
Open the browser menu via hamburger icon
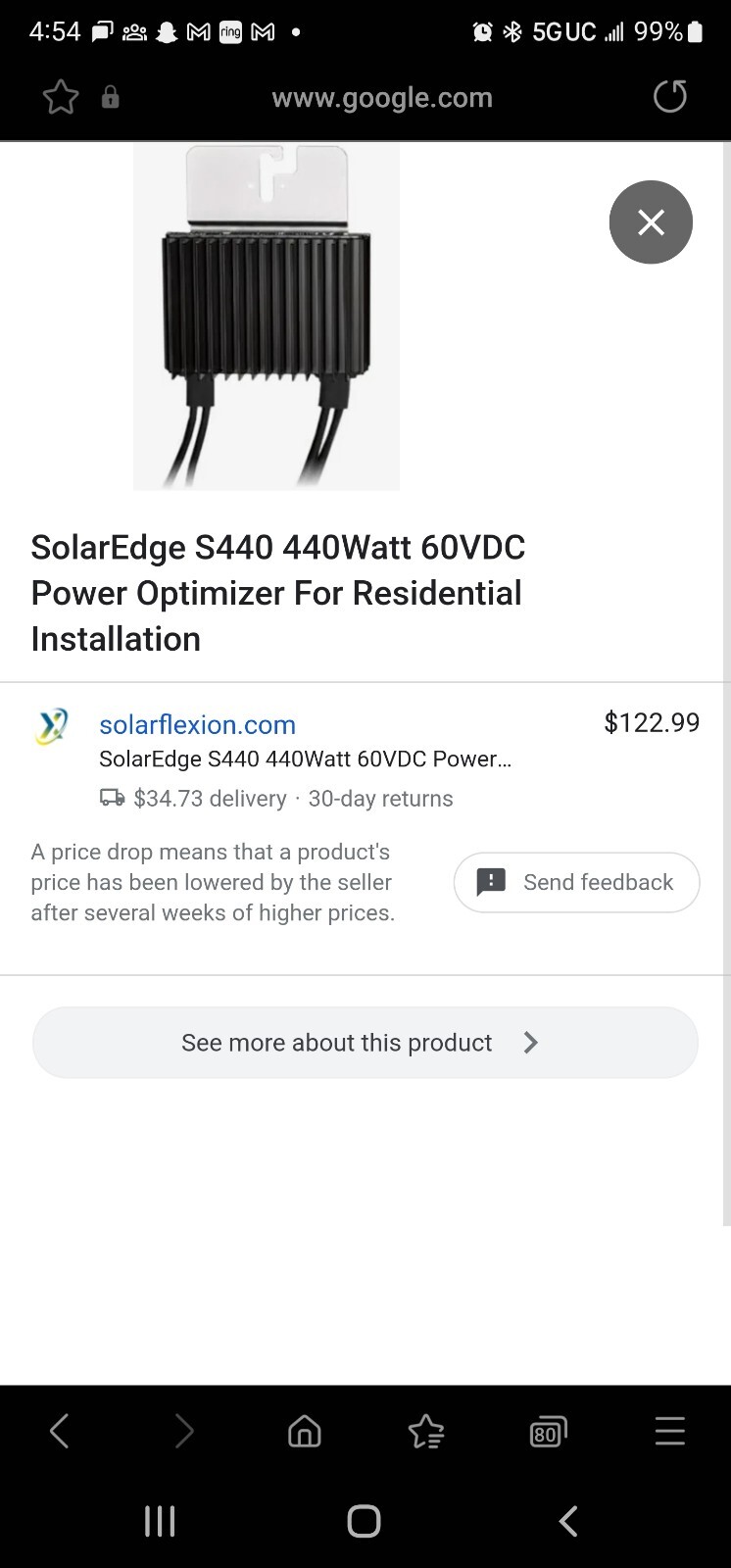tap(670, 1431)
